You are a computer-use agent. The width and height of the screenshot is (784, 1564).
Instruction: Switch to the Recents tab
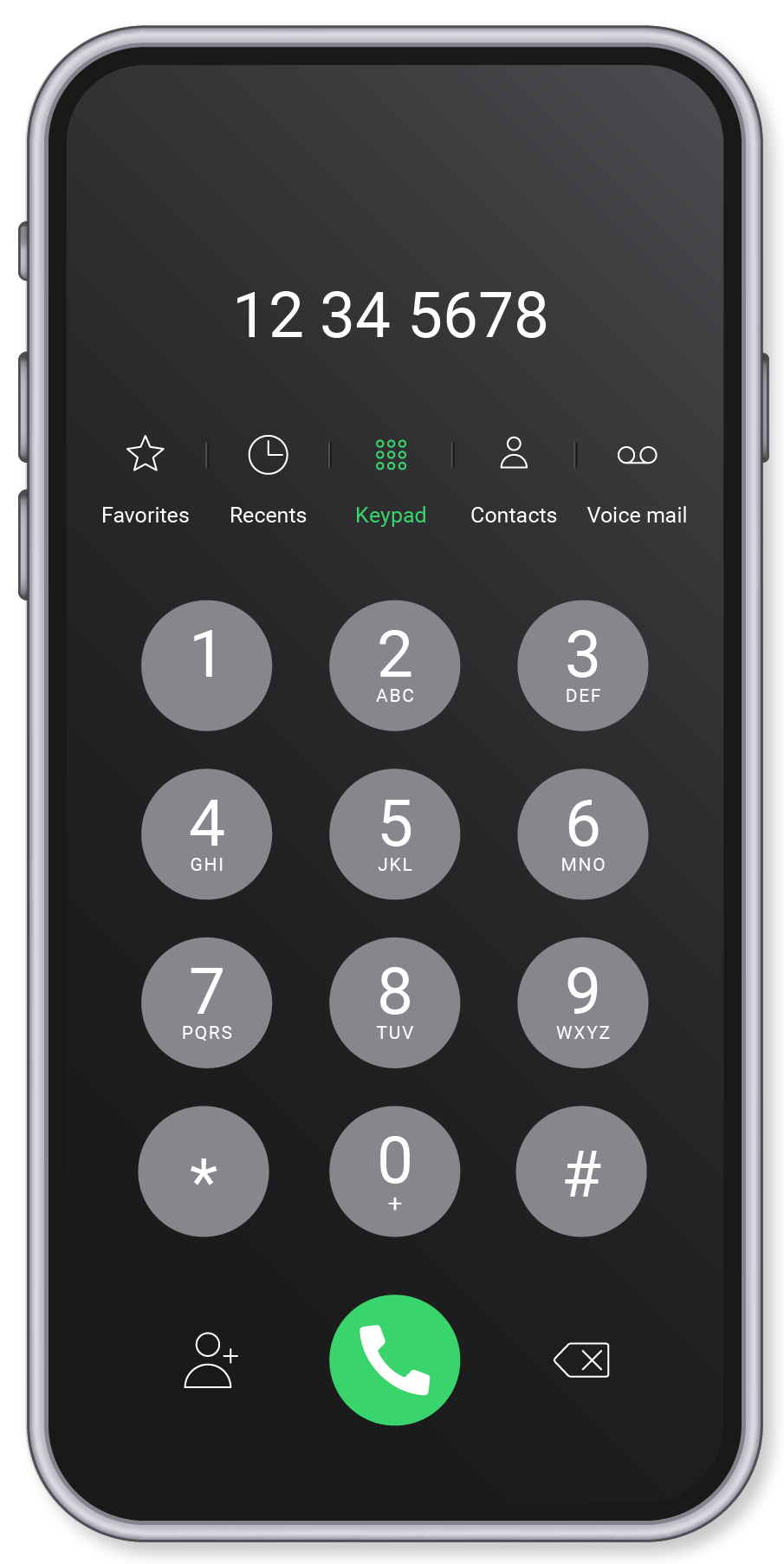(x=268, y=478)
